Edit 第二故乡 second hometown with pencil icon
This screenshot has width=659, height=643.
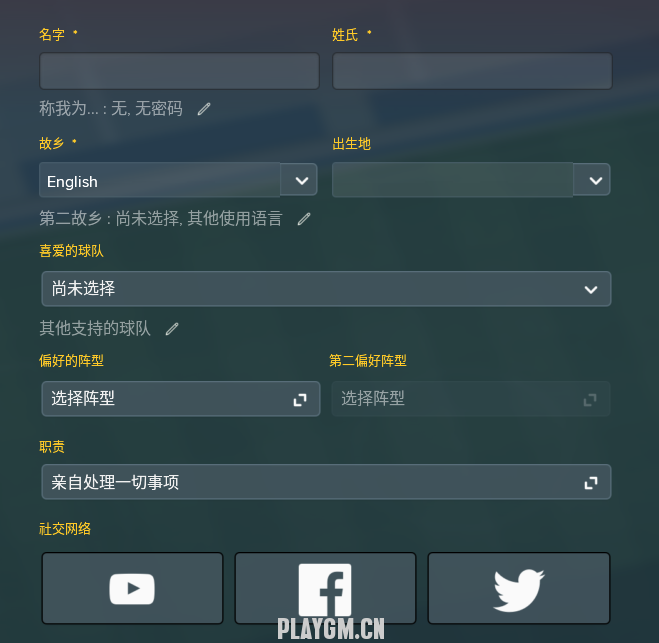click(304, 218)
